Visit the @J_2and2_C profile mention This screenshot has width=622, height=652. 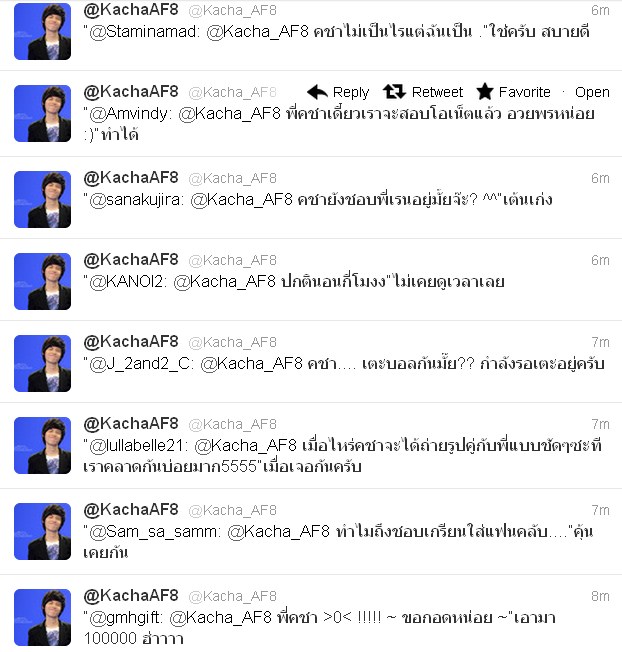click(135, 363)
